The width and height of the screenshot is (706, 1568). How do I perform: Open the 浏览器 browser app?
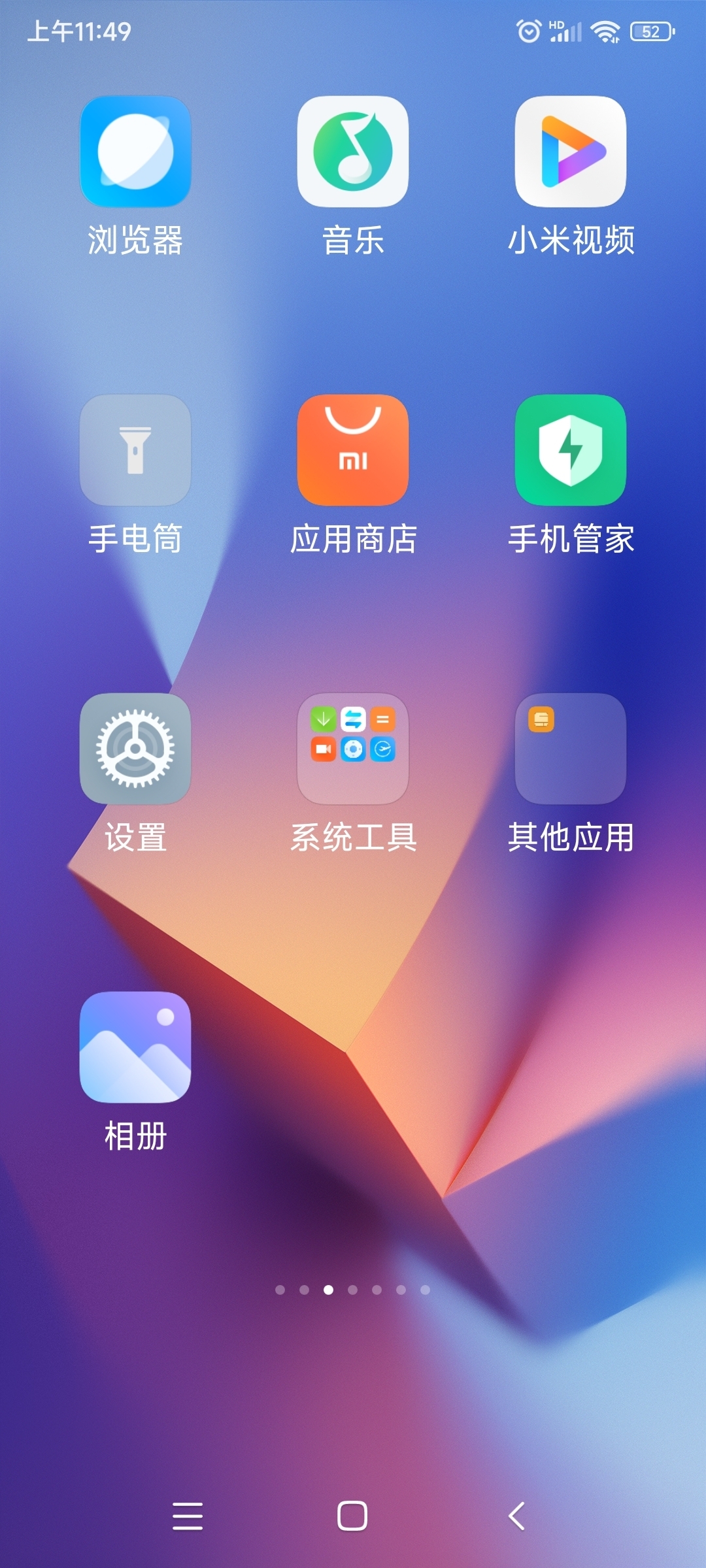click(x=134, y=152)
